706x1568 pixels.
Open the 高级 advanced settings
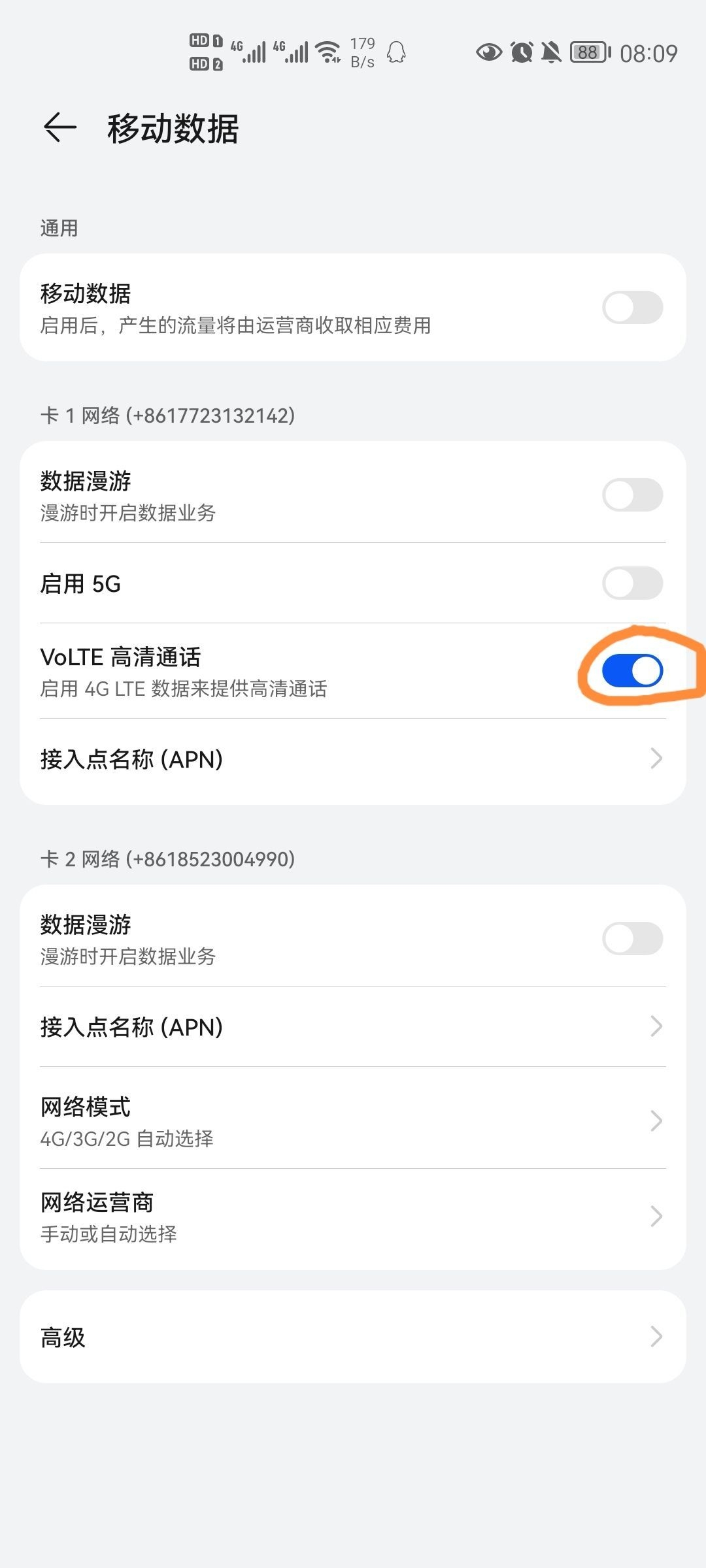click(x=353, y=1337)
